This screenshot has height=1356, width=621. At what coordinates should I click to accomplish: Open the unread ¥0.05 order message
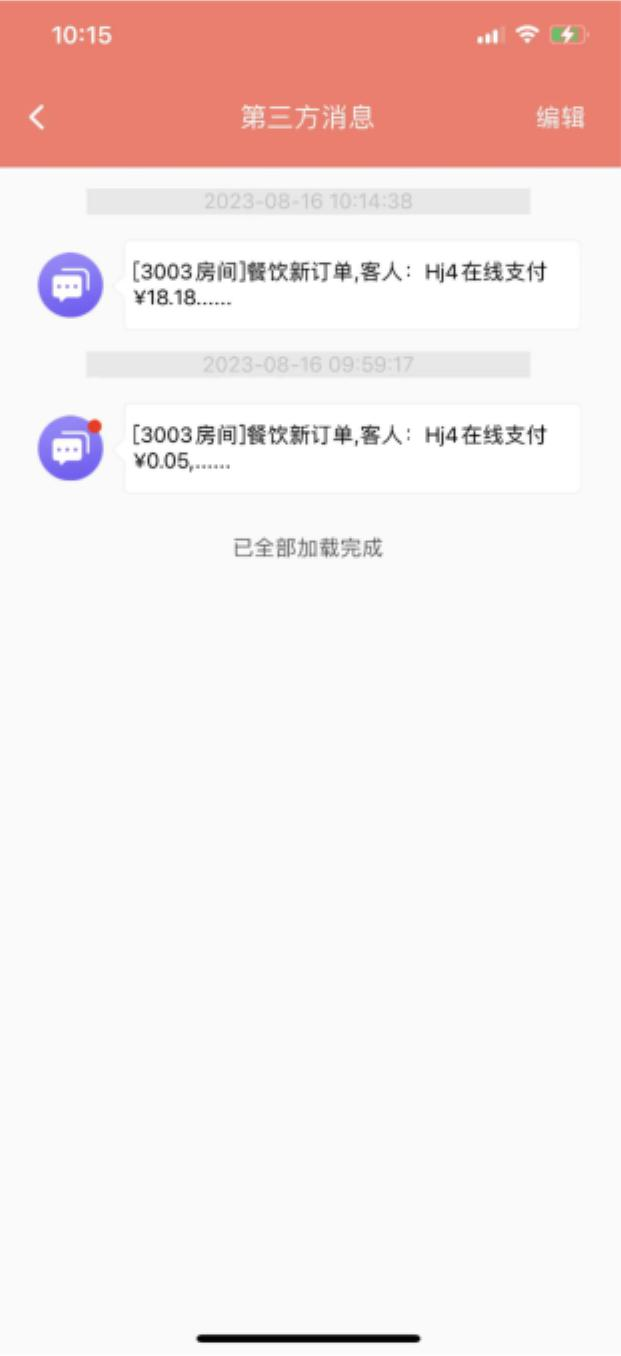[351, 448]
